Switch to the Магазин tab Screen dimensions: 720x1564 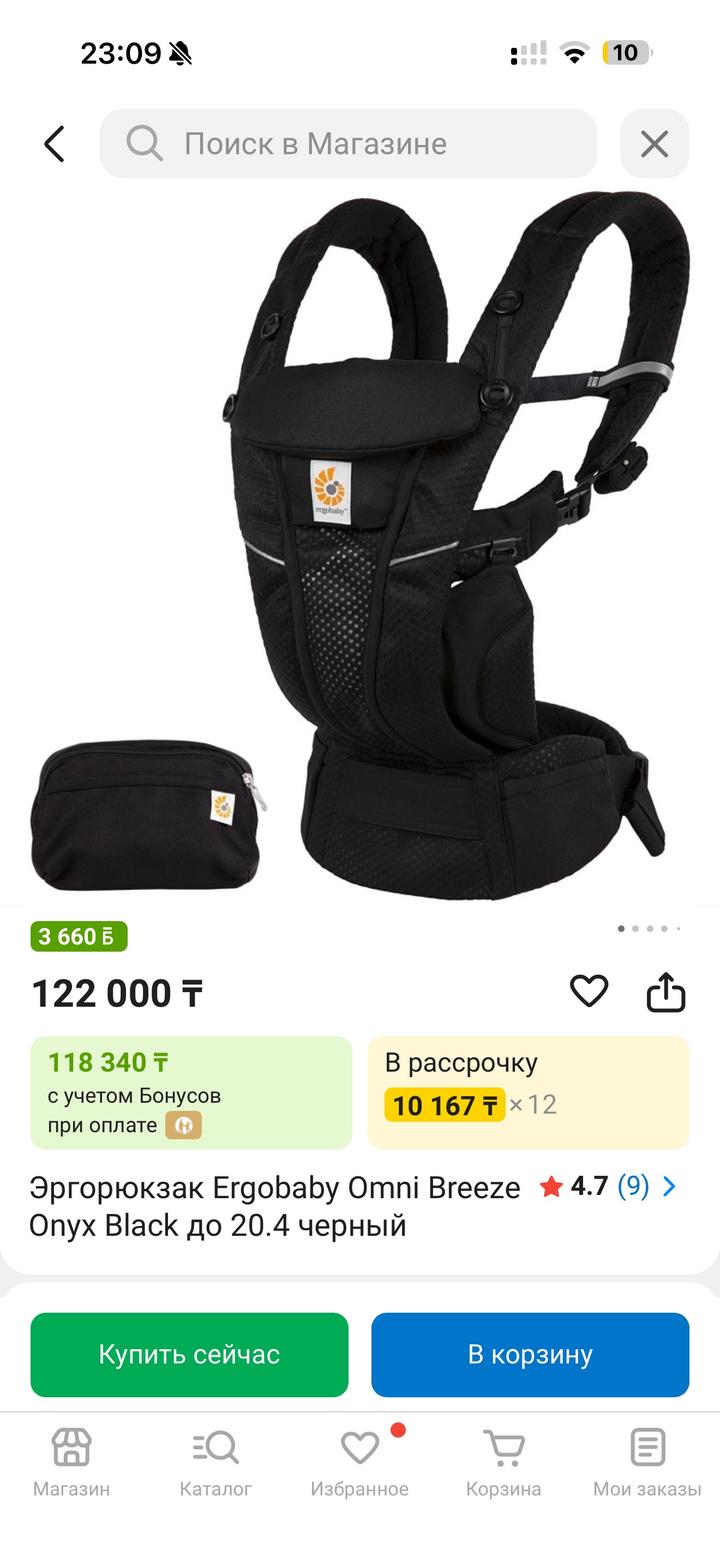[71, 1462]
